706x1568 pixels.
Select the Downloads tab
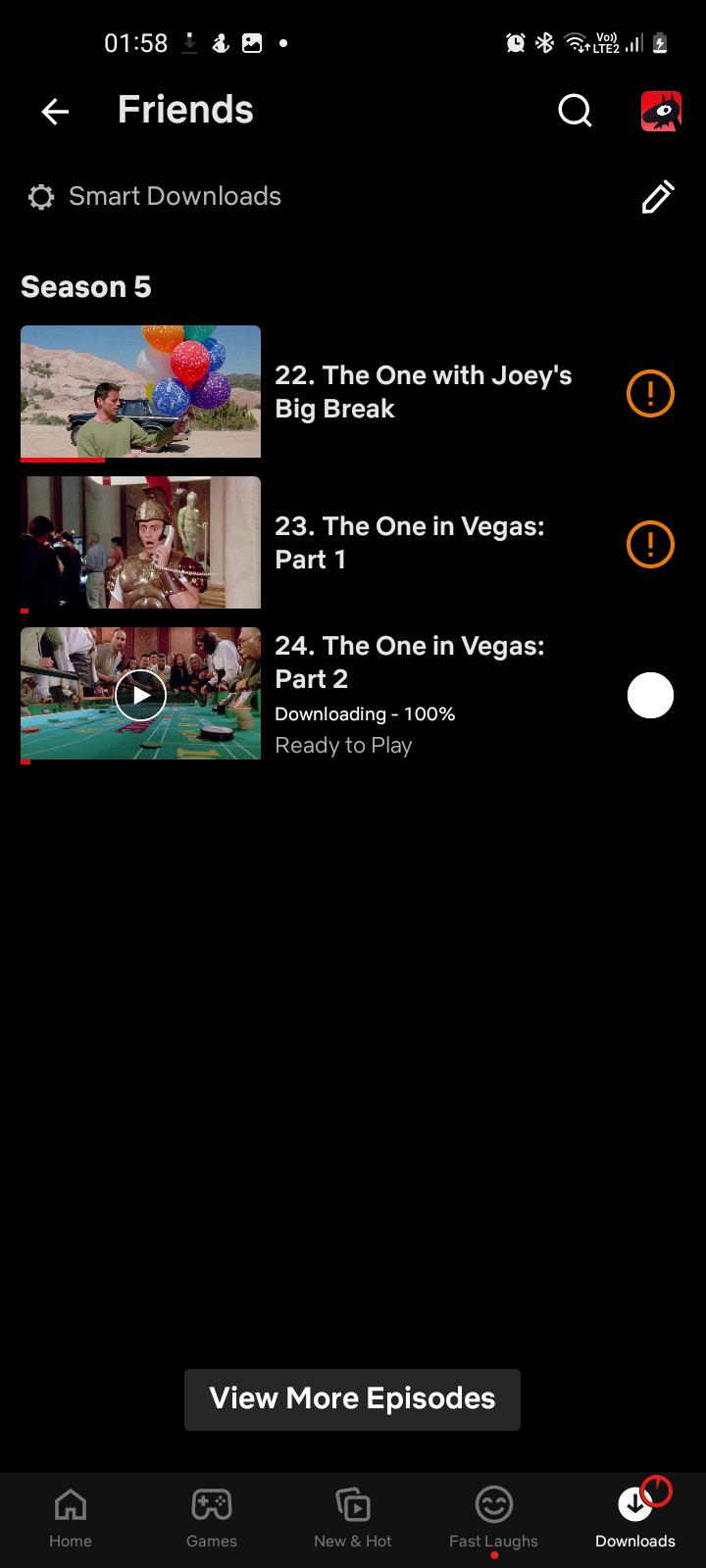[634, 1517]
